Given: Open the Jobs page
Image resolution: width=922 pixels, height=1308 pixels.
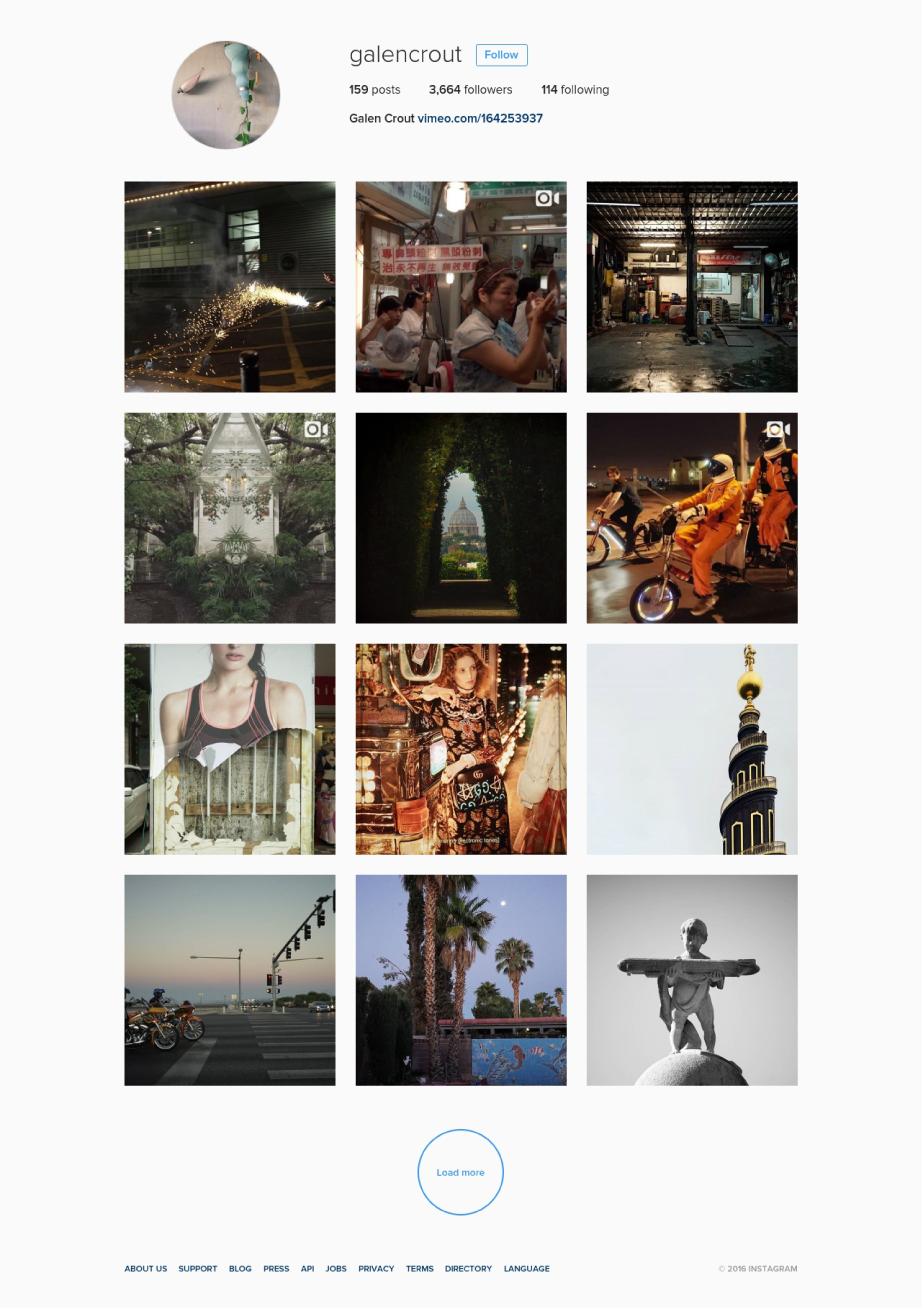Looking at the screenshot, I should pyautogui.click(x=336, y=1269).
